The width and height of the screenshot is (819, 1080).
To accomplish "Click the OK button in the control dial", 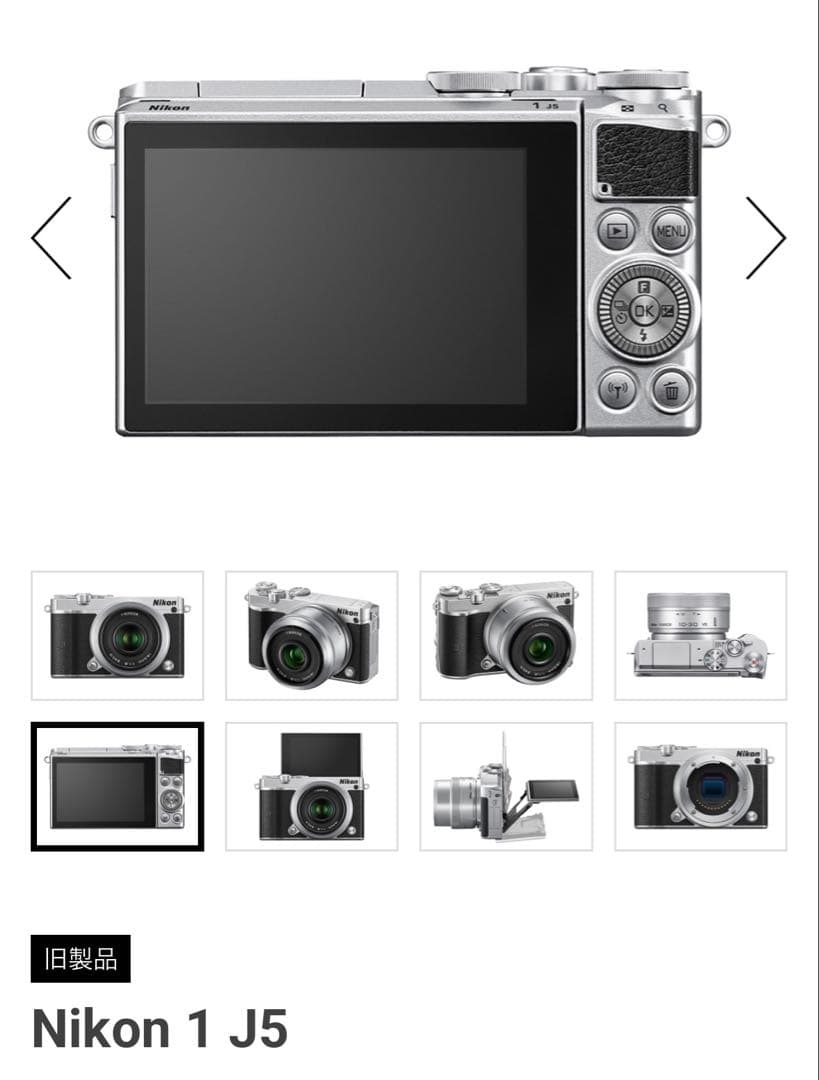I will 643,310.
